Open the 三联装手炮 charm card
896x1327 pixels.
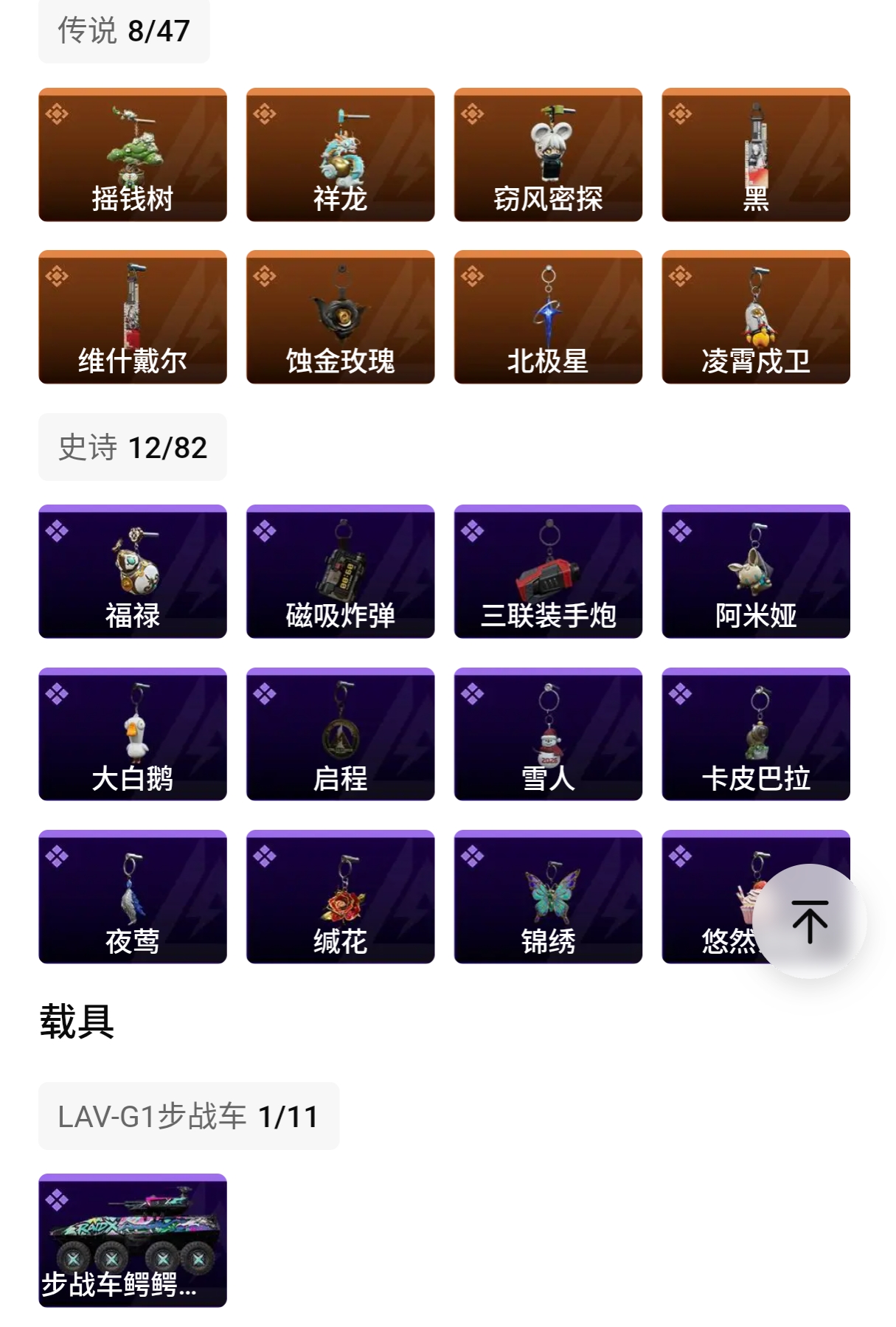(x=548, y=572)
